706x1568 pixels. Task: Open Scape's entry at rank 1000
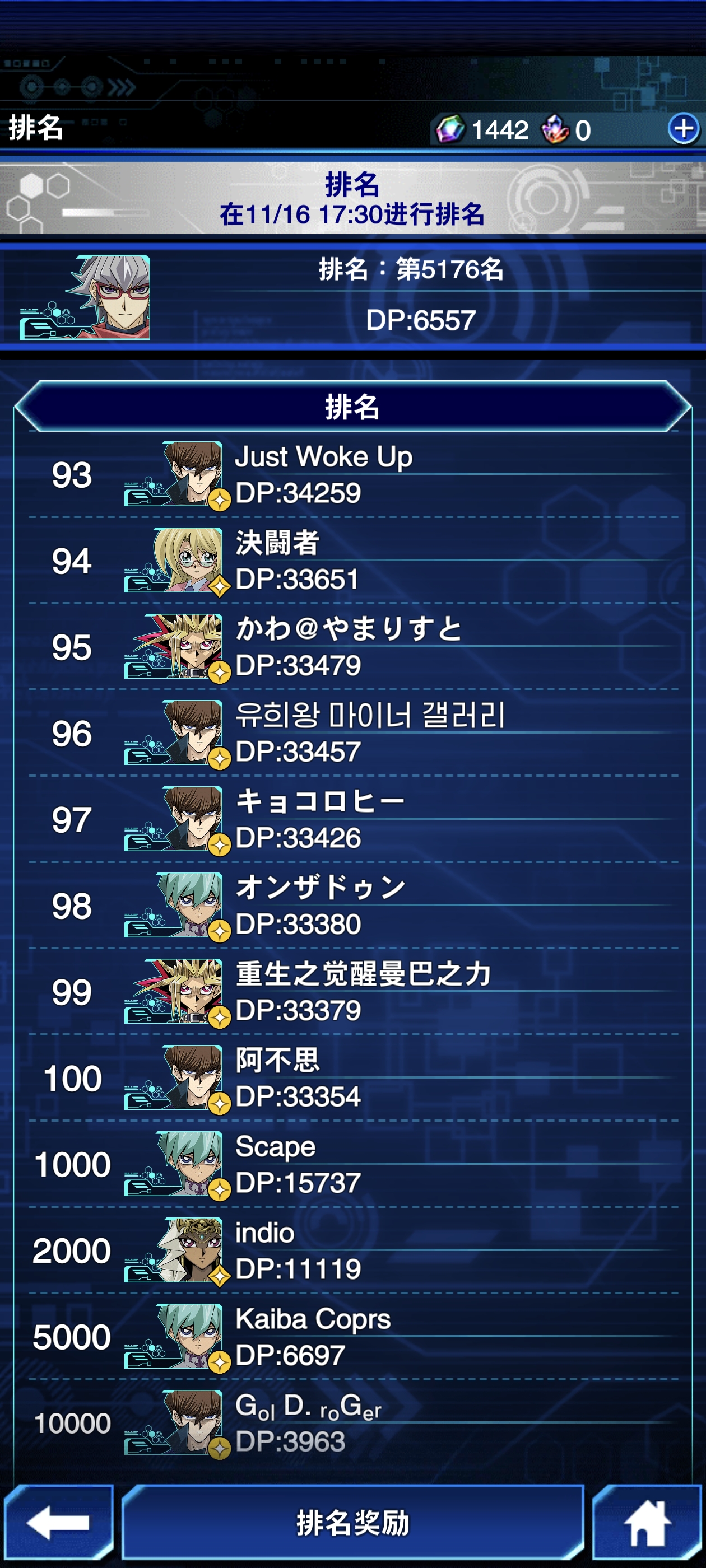pos(352,1164)
